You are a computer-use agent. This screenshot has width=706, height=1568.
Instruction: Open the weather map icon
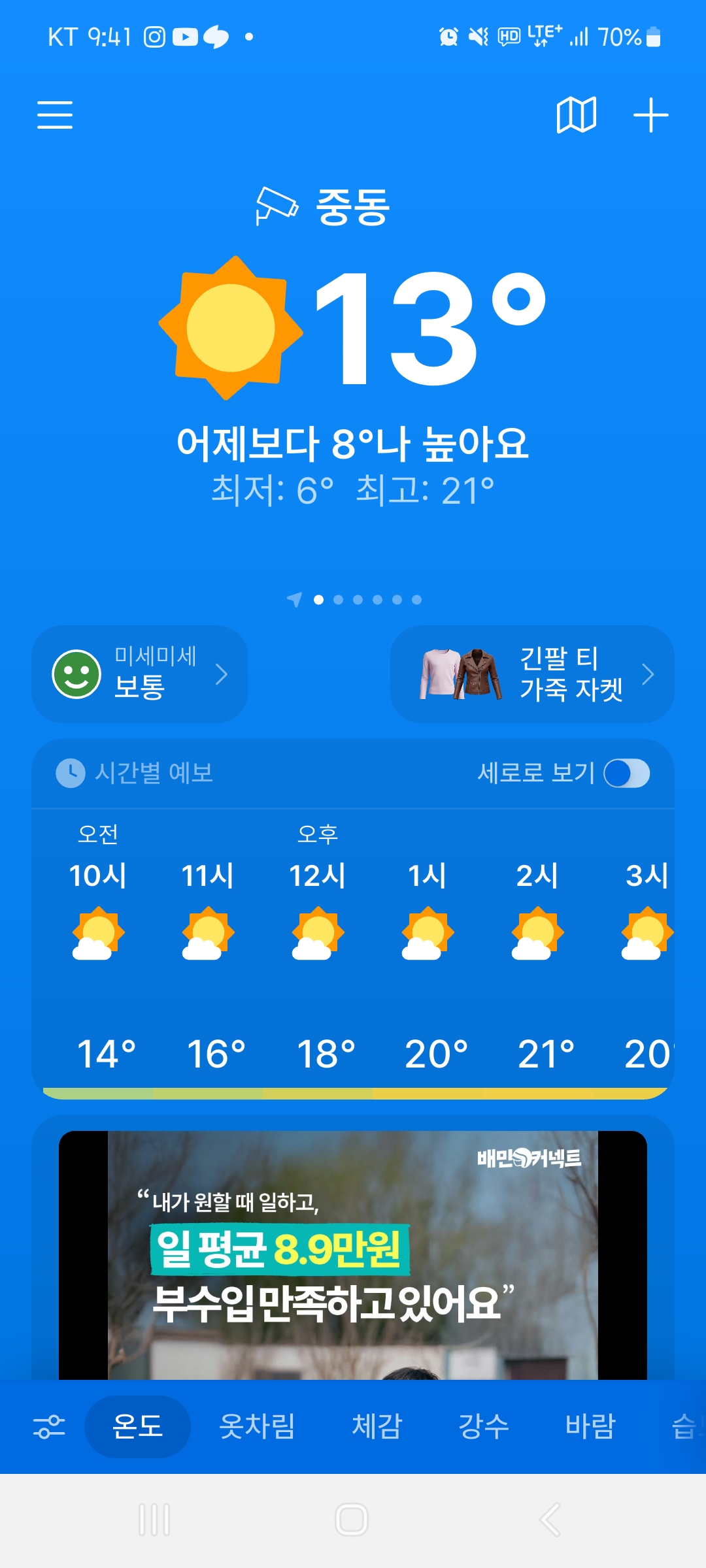[576, 115]
